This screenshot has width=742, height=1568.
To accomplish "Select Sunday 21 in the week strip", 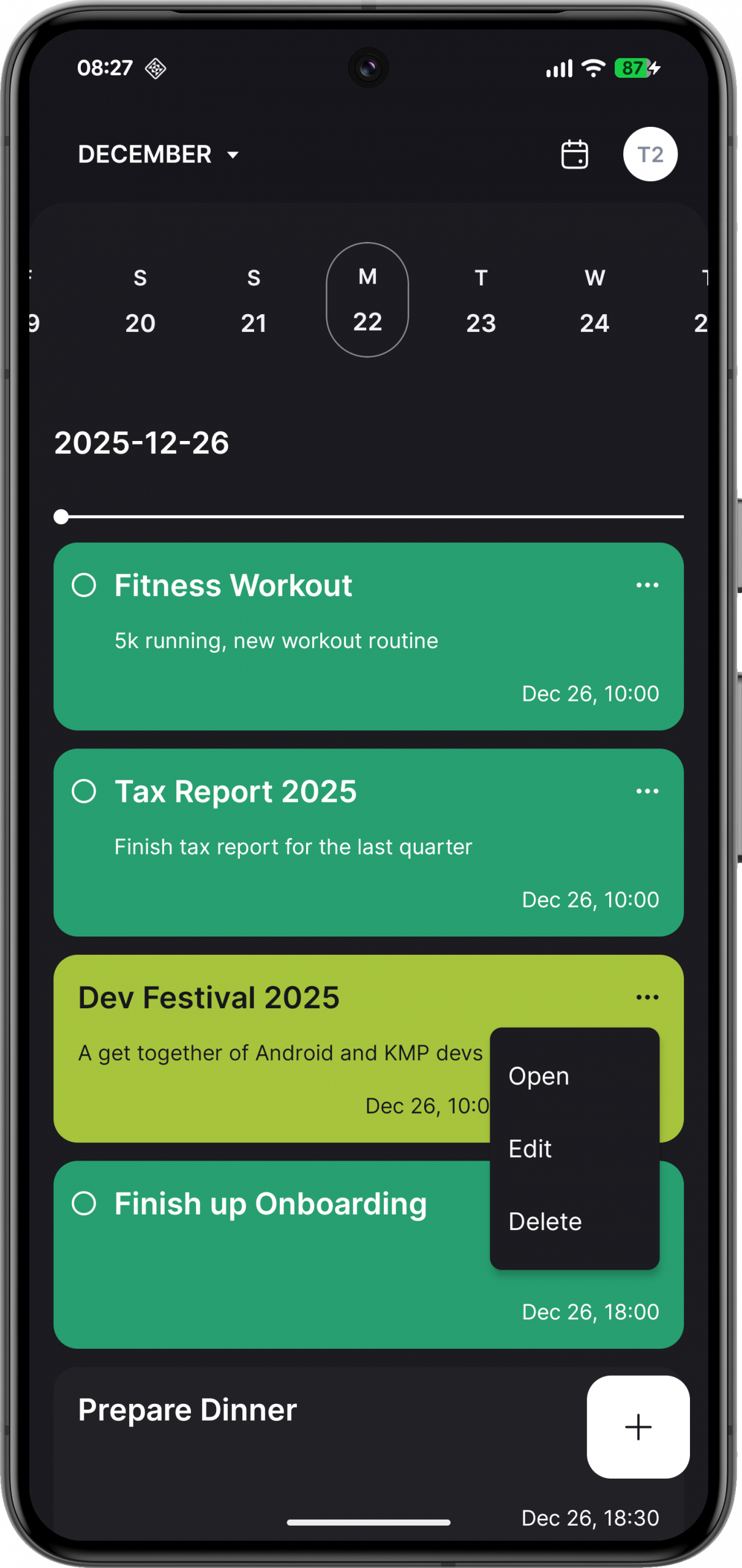I will (253, 300).
